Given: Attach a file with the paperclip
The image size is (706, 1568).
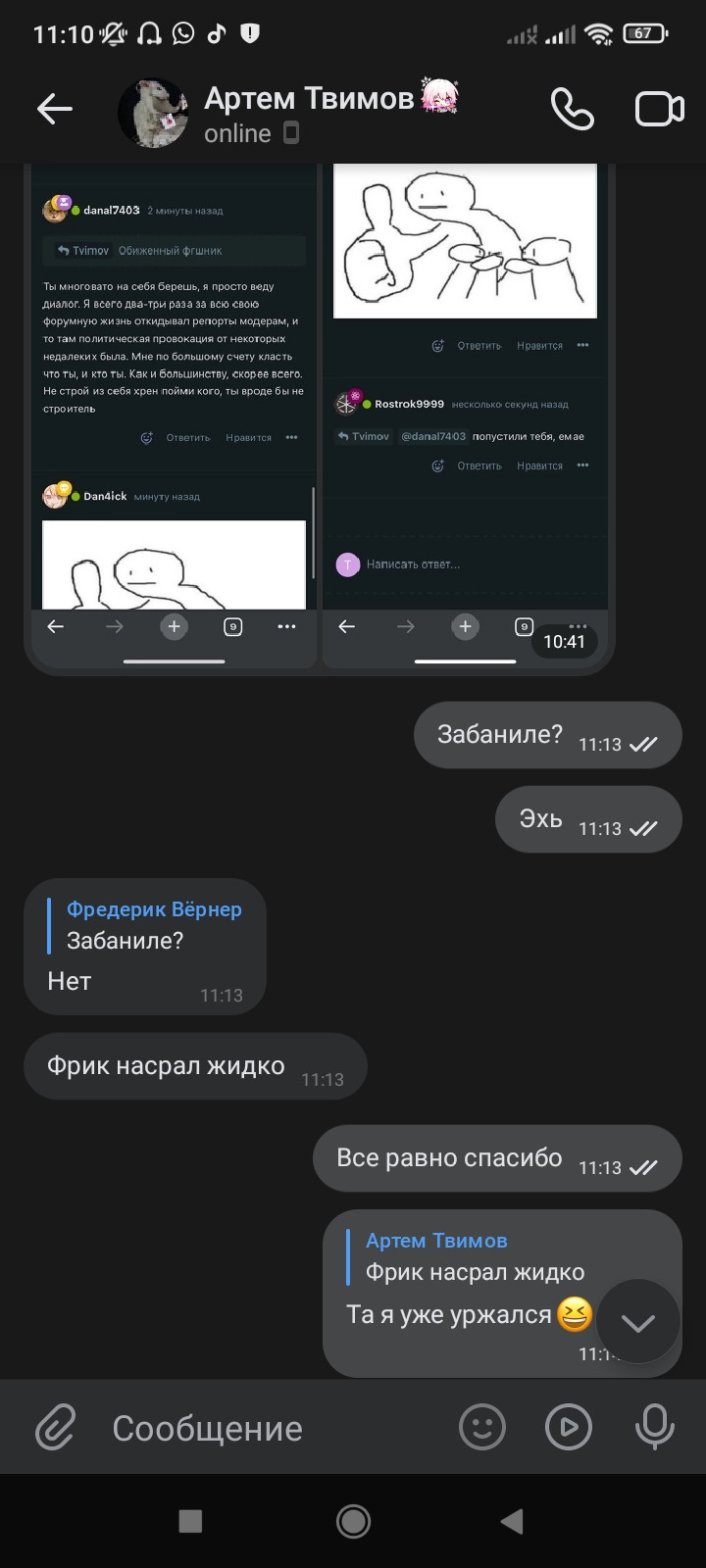Looking at the screenshot, I should pos(56,1427).
